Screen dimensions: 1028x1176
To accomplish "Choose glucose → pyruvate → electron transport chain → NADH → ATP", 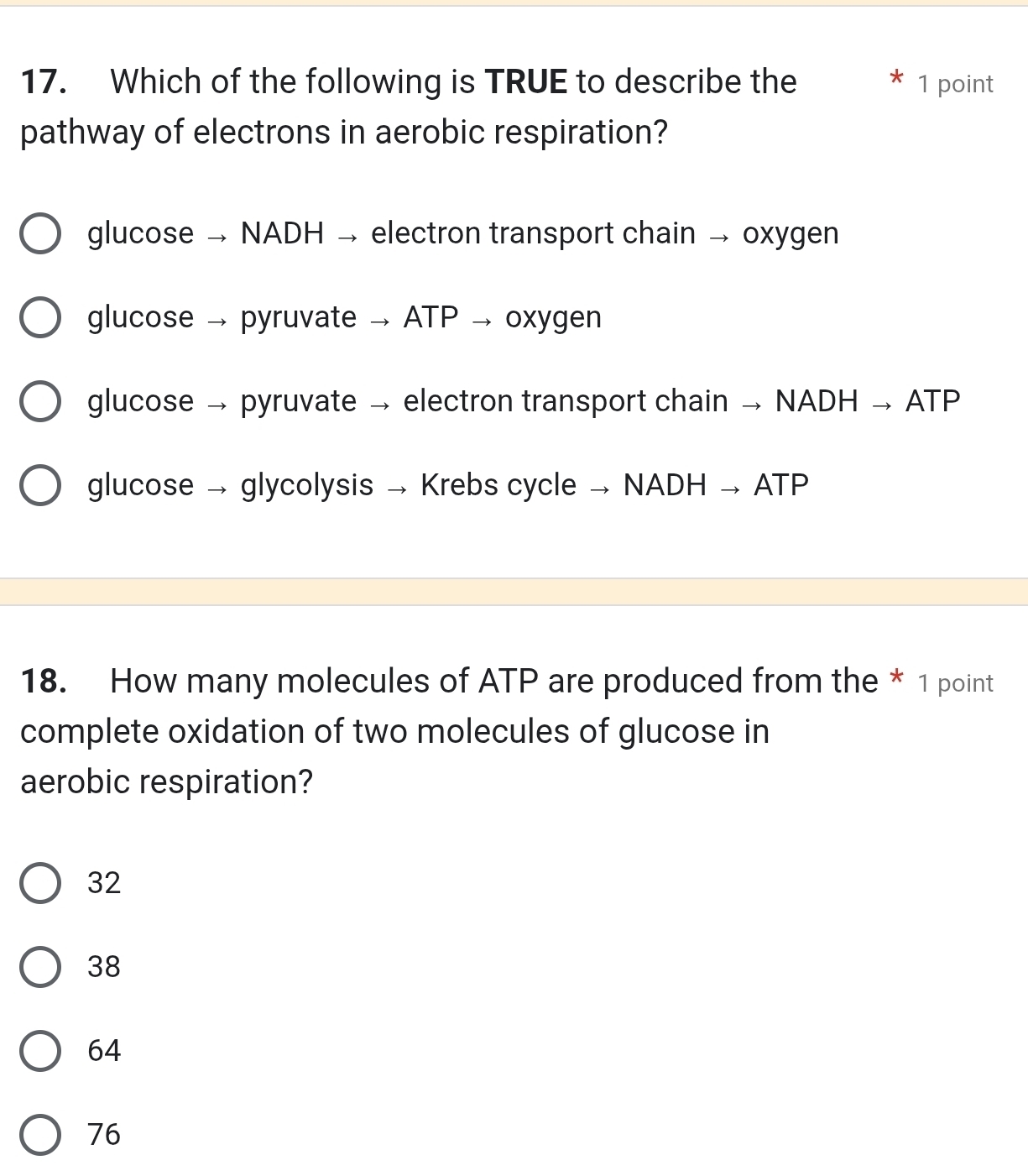I will (40, 401).
